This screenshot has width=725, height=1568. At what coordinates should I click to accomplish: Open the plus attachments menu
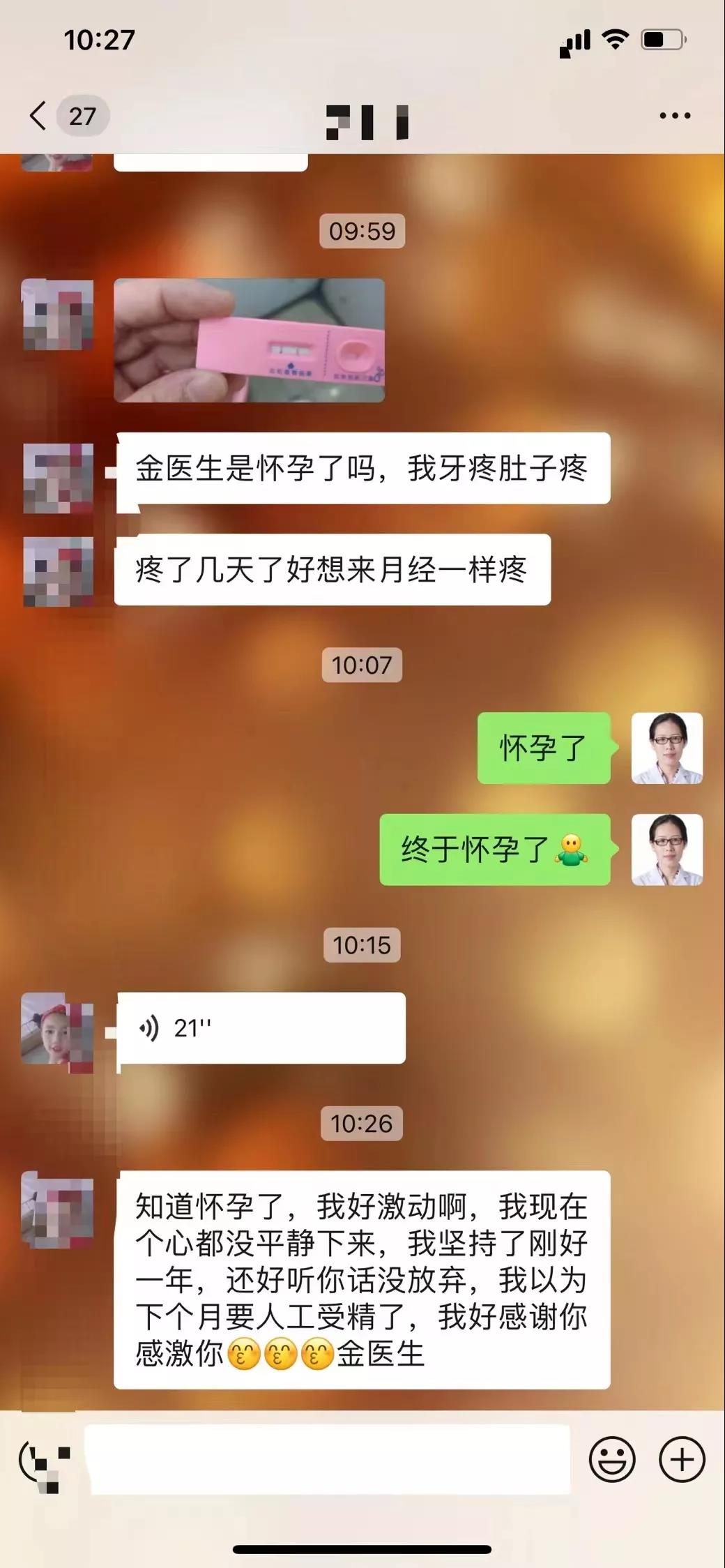point(681,1459)
